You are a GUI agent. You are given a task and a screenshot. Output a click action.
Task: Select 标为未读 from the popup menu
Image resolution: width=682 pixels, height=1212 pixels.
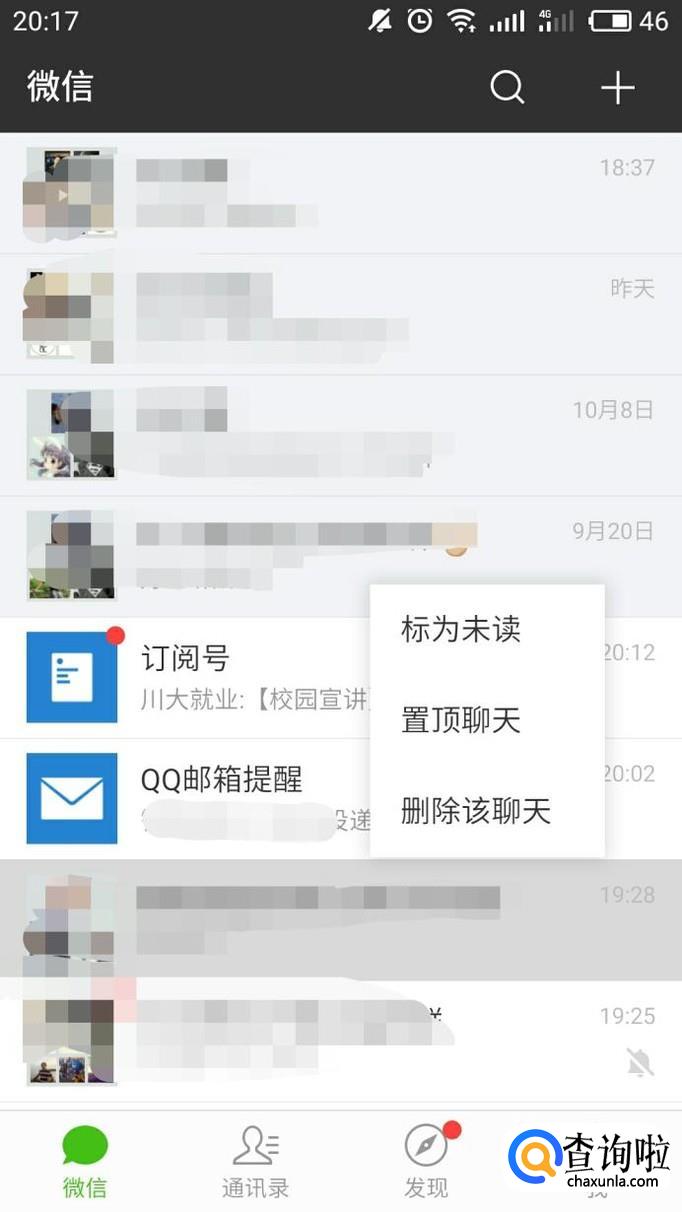pyautogui.click(x=461, y=629)
